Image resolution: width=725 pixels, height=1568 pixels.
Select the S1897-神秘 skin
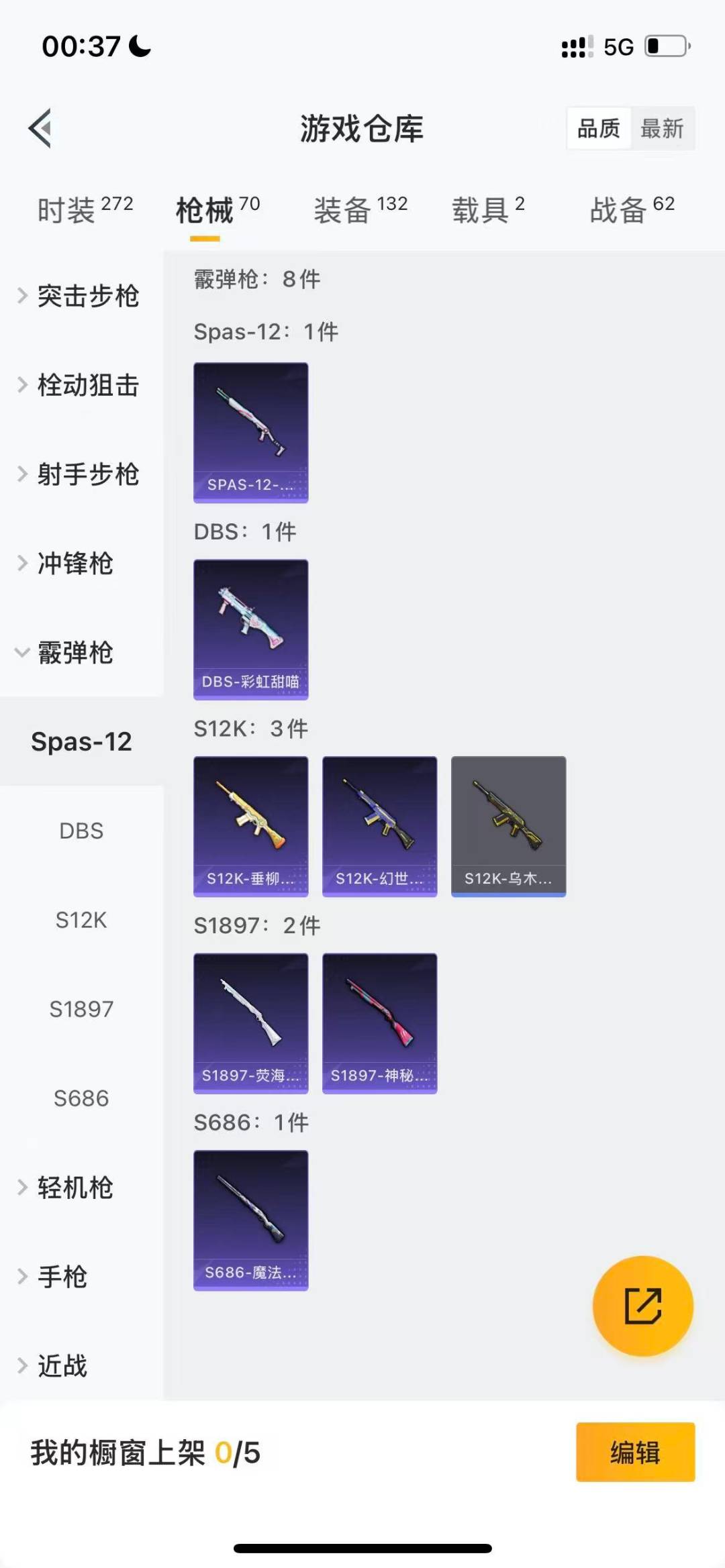click(379, 1023)
